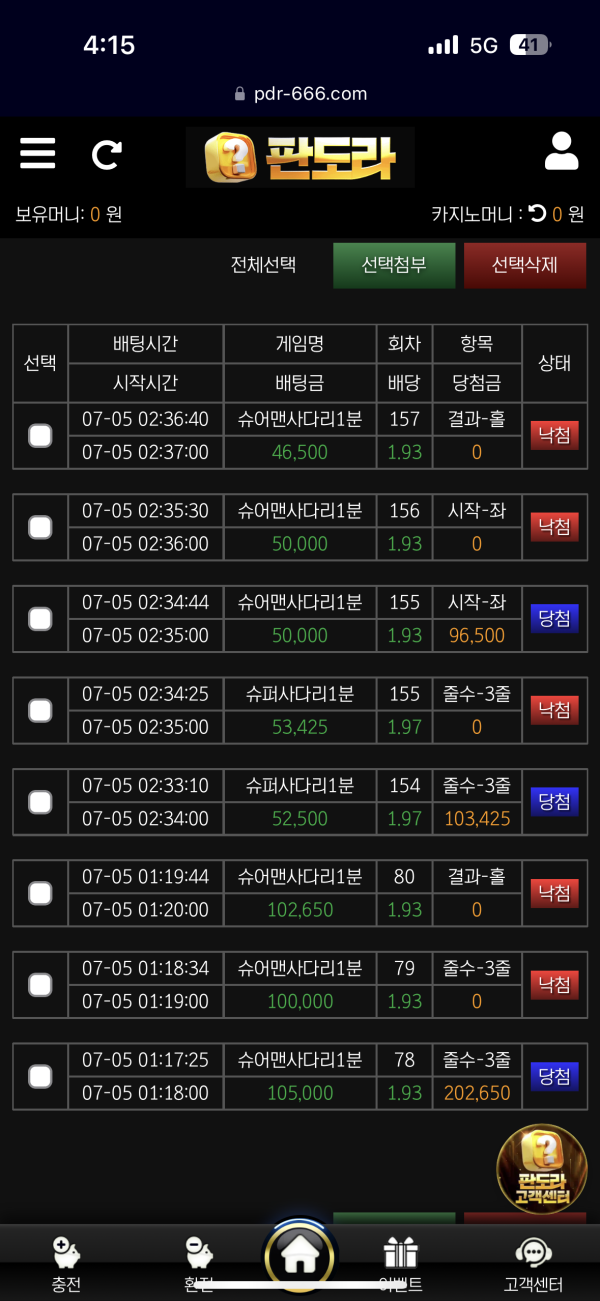Image resolution: width=600 pixels, height=1301 pixels.
Task: Open 고객센터 in the bottom bar
Action: click(533, 1264)
